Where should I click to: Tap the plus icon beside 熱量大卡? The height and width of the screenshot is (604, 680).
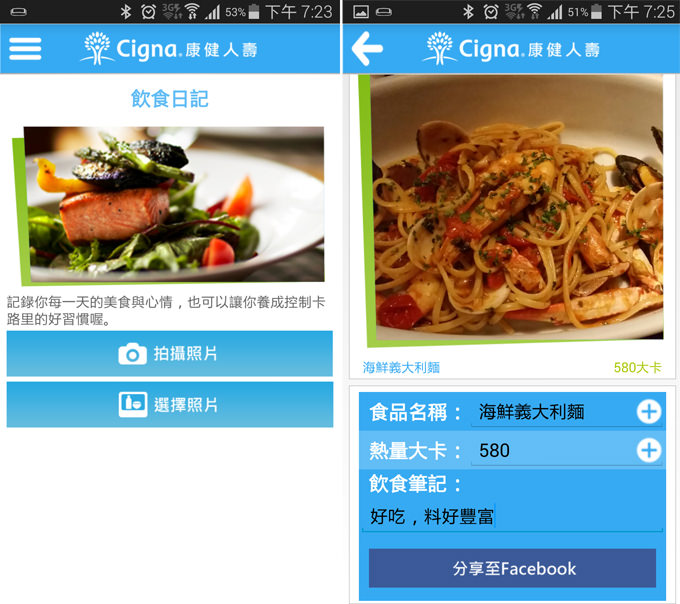649,450
